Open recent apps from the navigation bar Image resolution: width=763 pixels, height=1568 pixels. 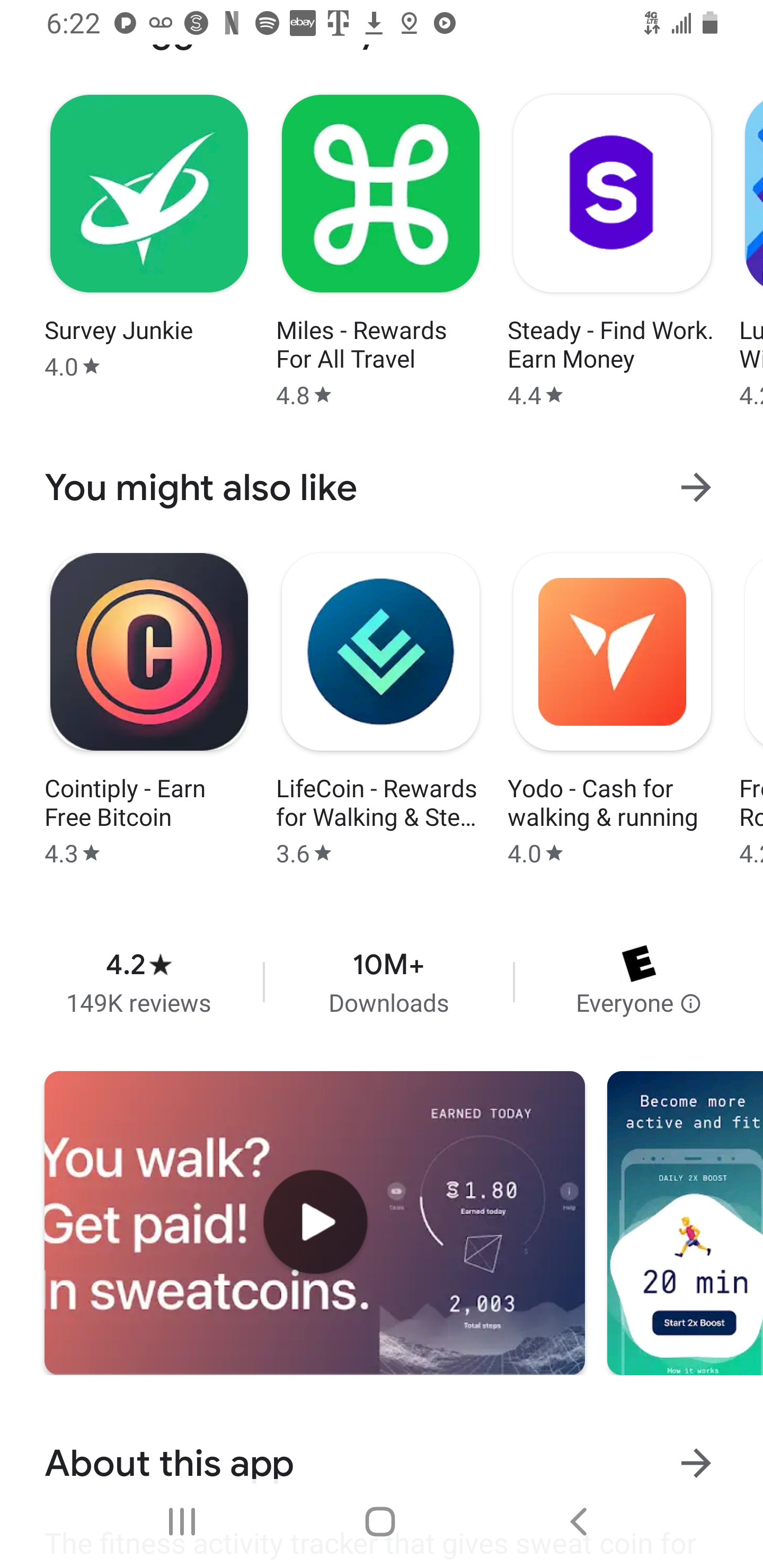point(182,1521)
